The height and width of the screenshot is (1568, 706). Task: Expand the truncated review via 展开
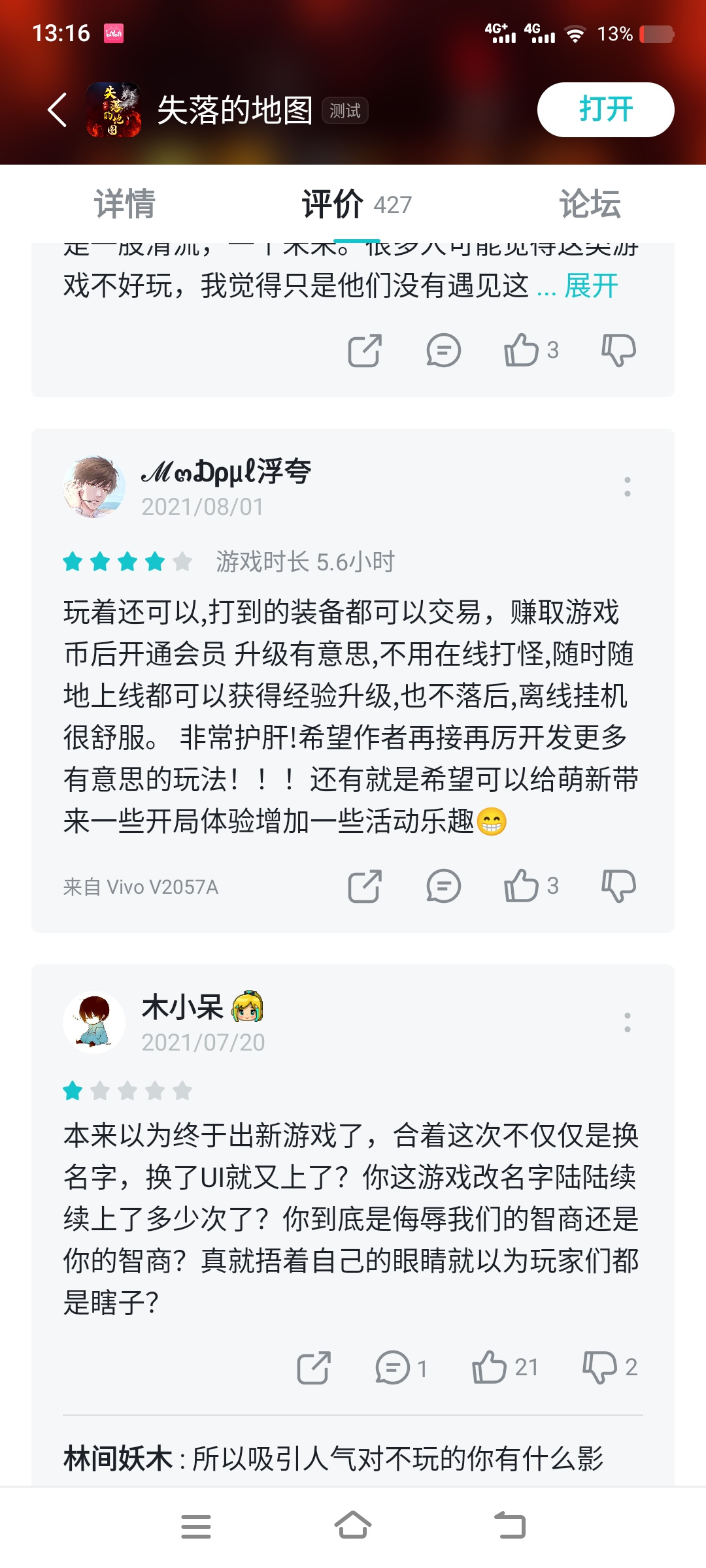[591, 286]
